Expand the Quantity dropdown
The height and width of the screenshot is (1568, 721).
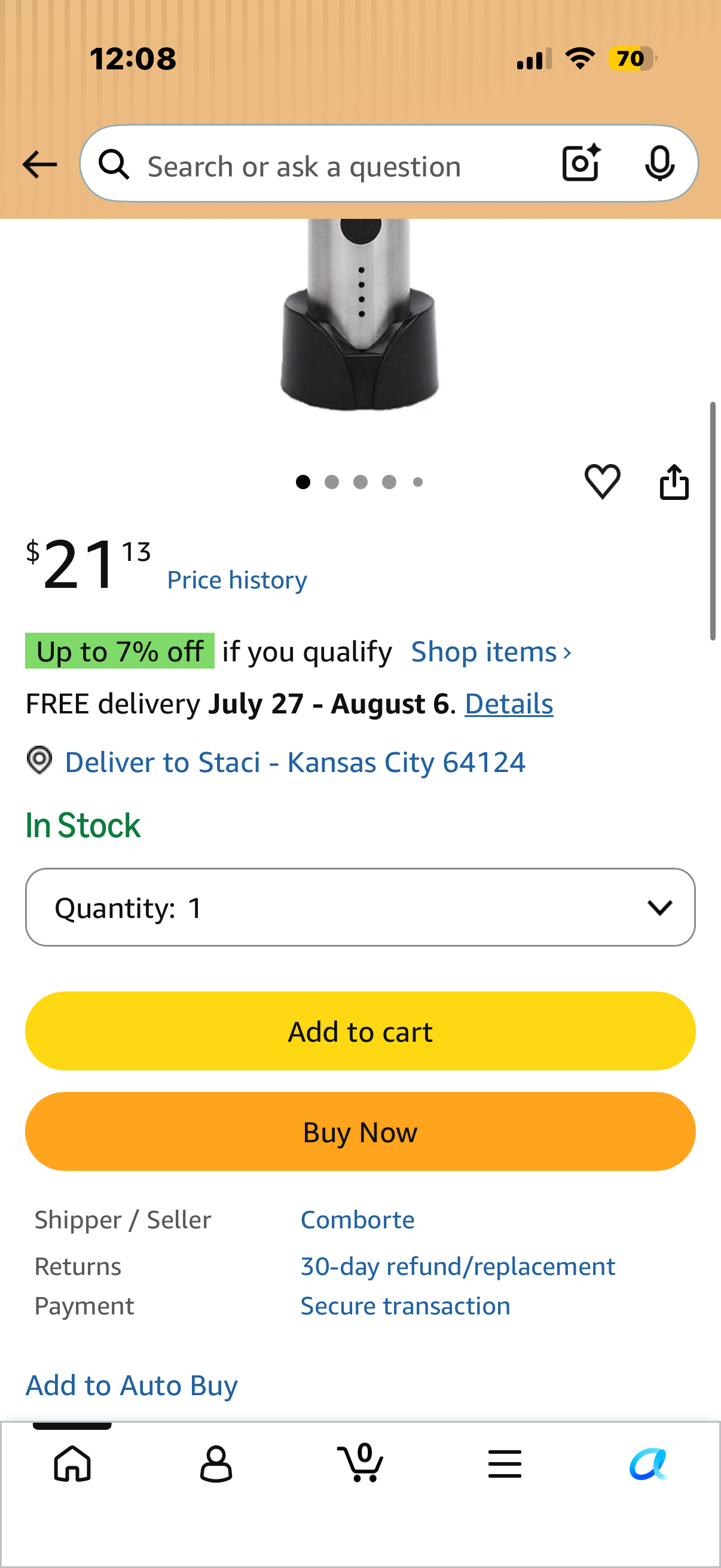tap(360, 907)
